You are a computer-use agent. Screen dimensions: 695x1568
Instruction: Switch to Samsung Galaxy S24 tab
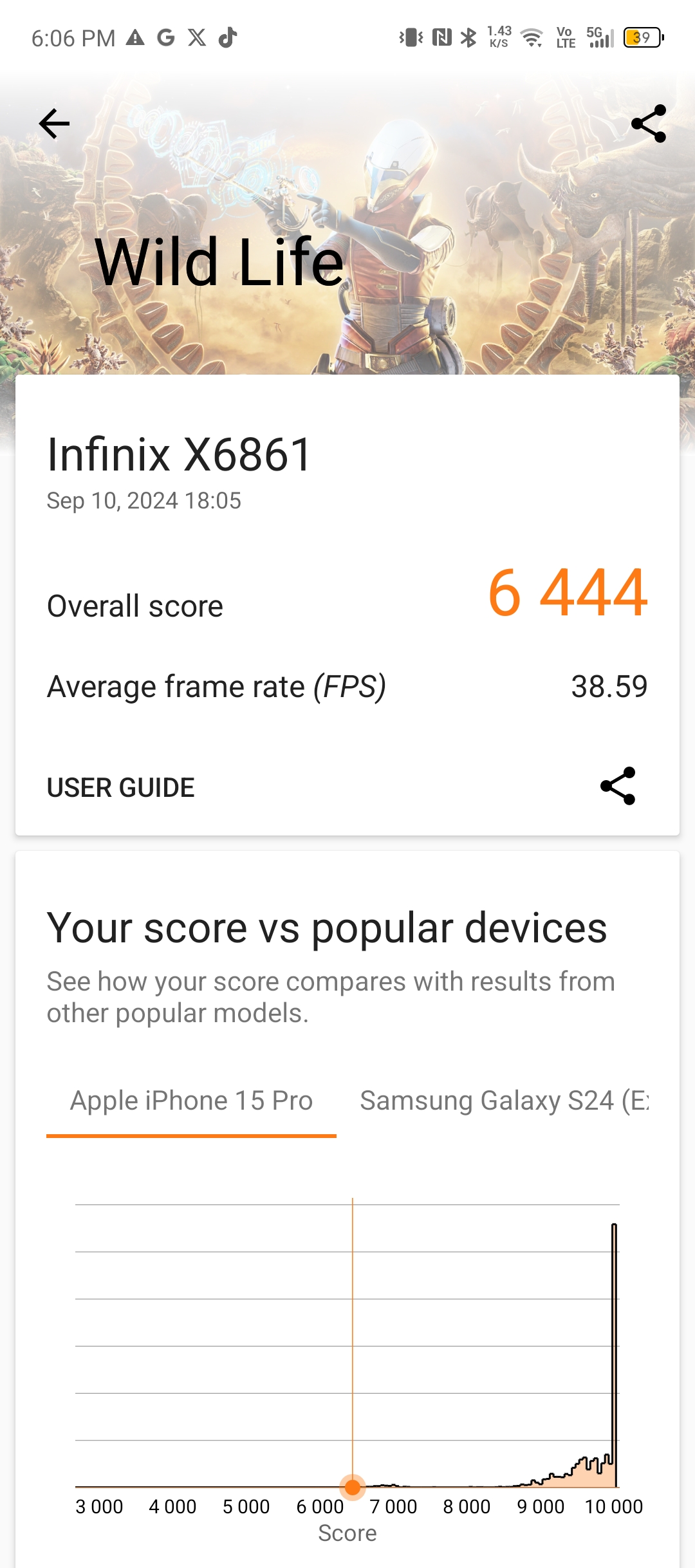(x=504, y=1101)
